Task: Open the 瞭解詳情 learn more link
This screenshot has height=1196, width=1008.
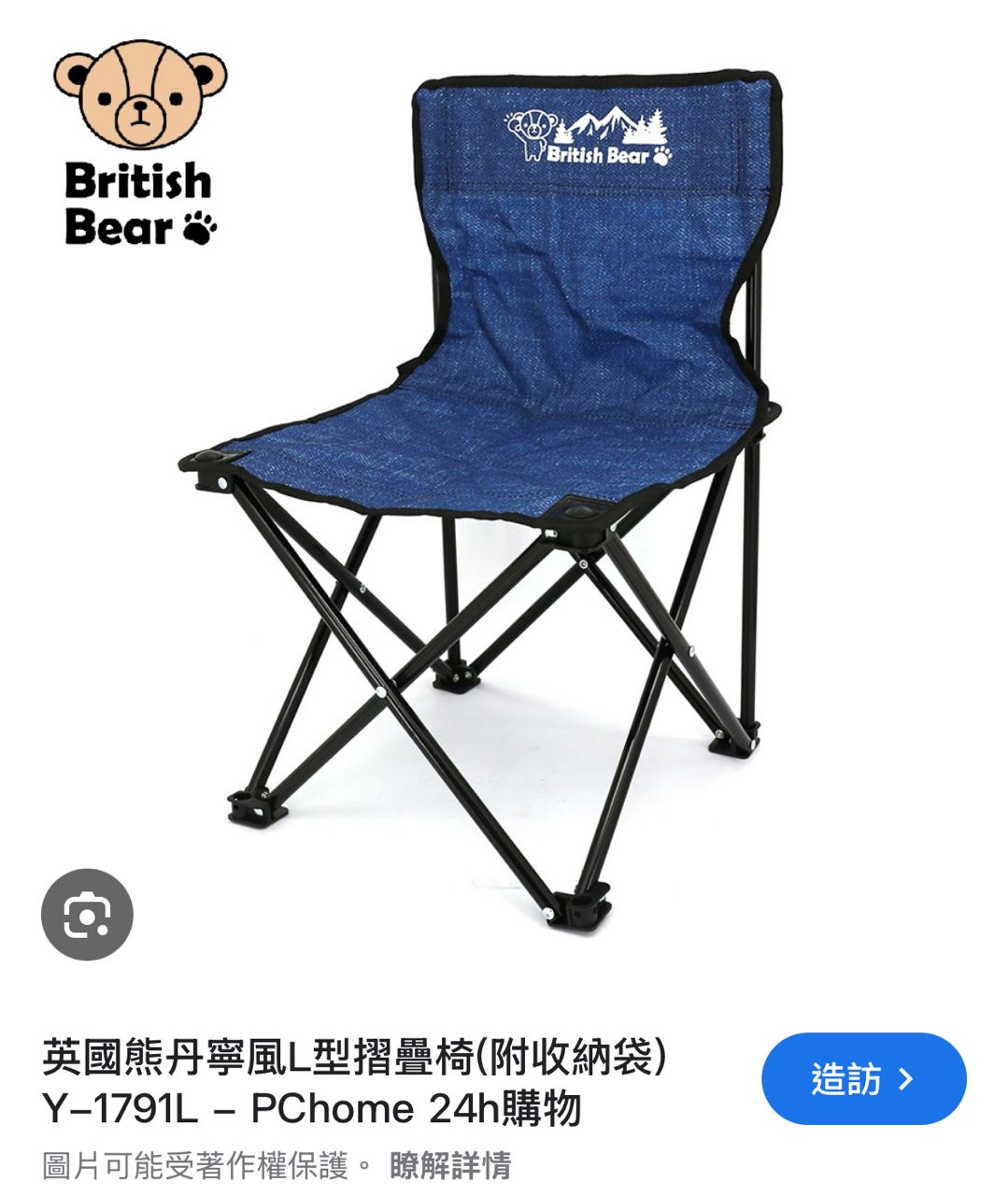Action: pos(450,1165)
